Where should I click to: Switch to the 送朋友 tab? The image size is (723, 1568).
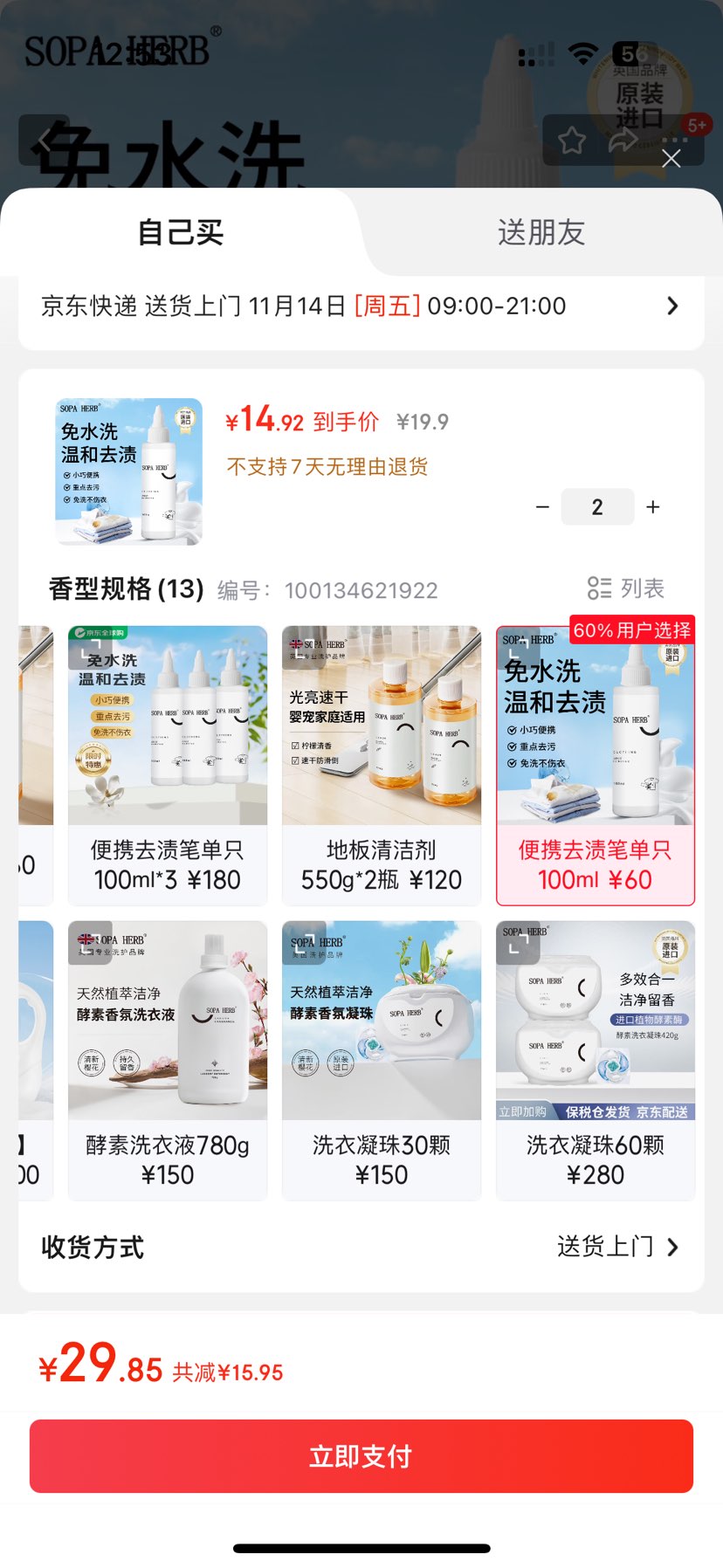pos(541,232)
